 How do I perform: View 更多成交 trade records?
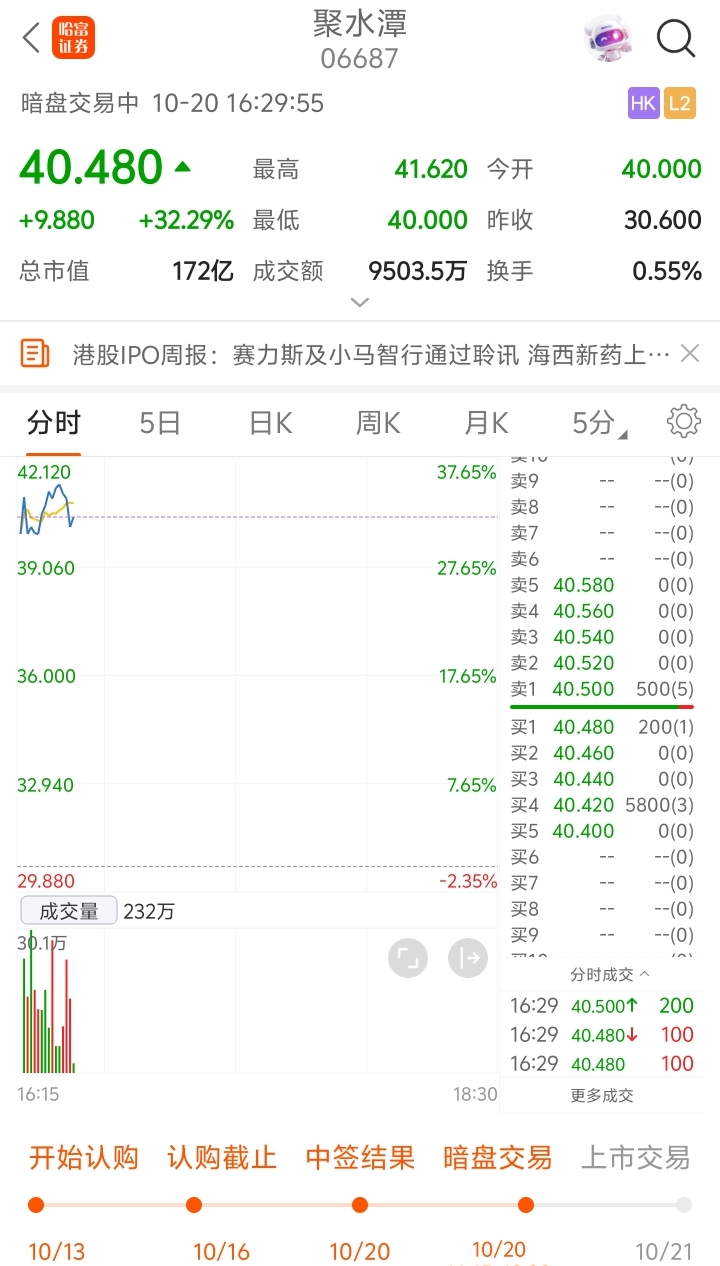pyautogui.click(x=602, y=1096)
